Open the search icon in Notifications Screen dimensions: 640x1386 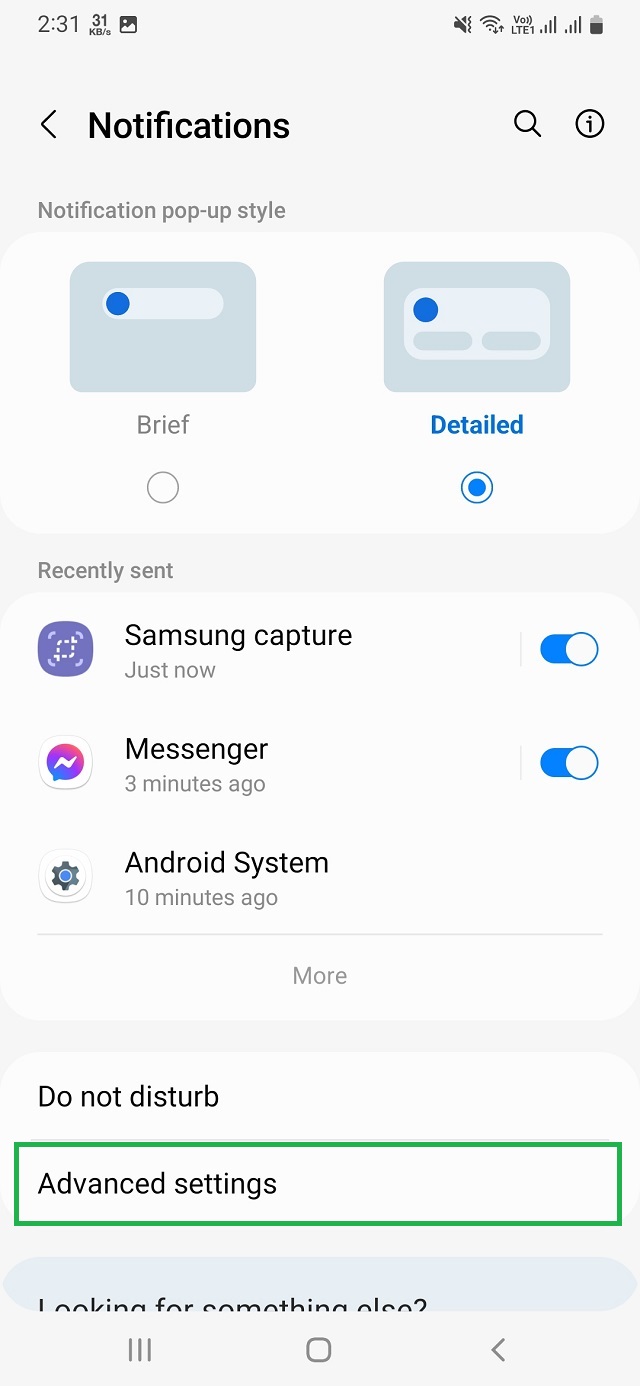tap(527, 124)
